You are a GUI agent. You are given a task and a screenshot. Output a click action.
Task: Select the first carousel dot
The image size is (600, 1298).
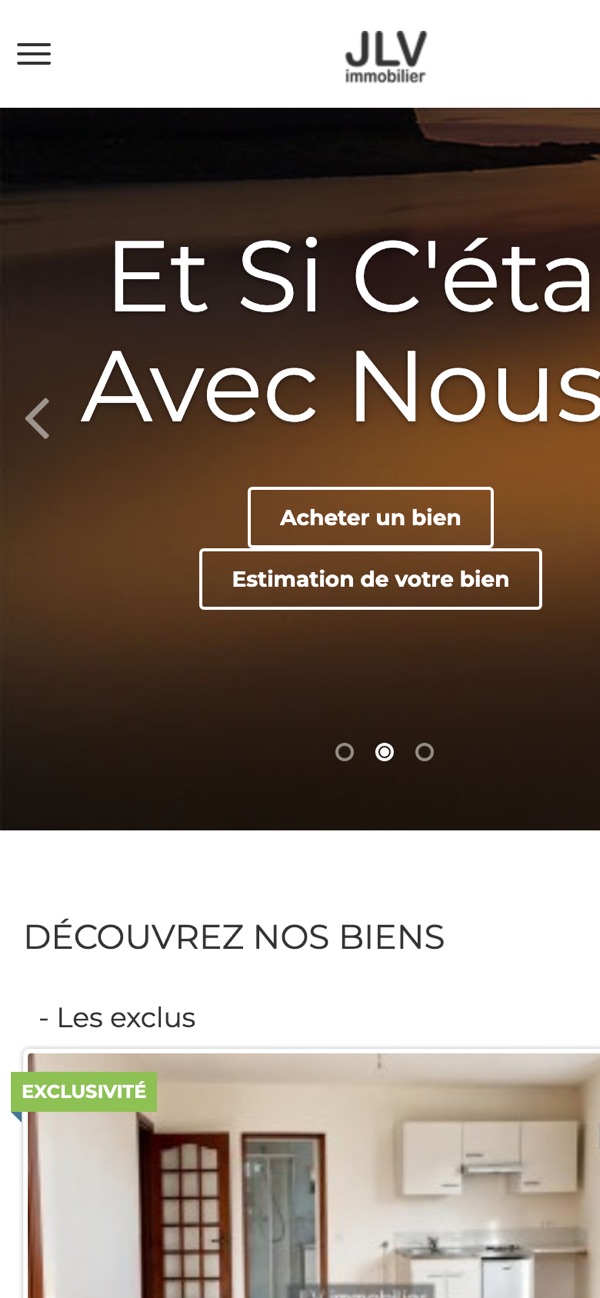pos(345,752)
